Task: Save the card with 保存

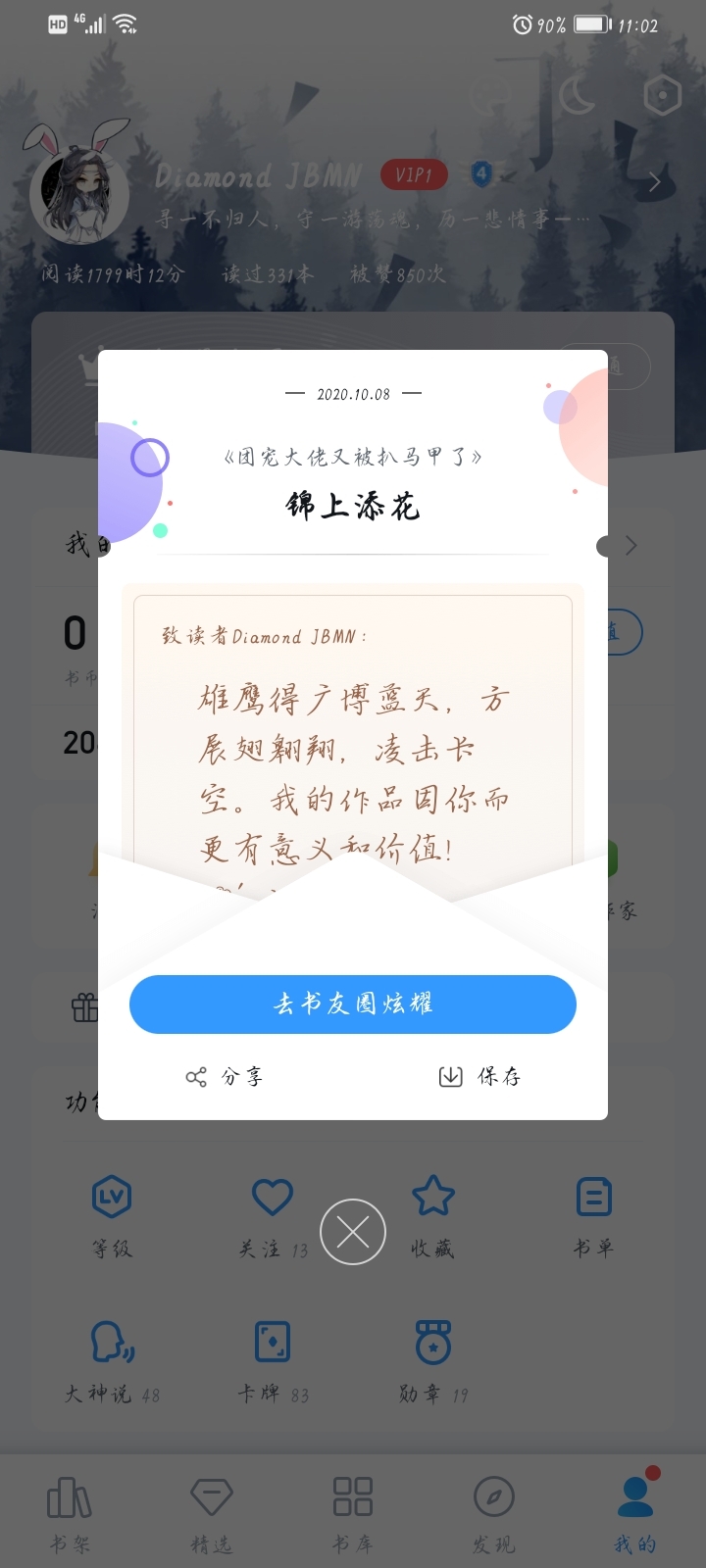Action: pos(479,1077)
